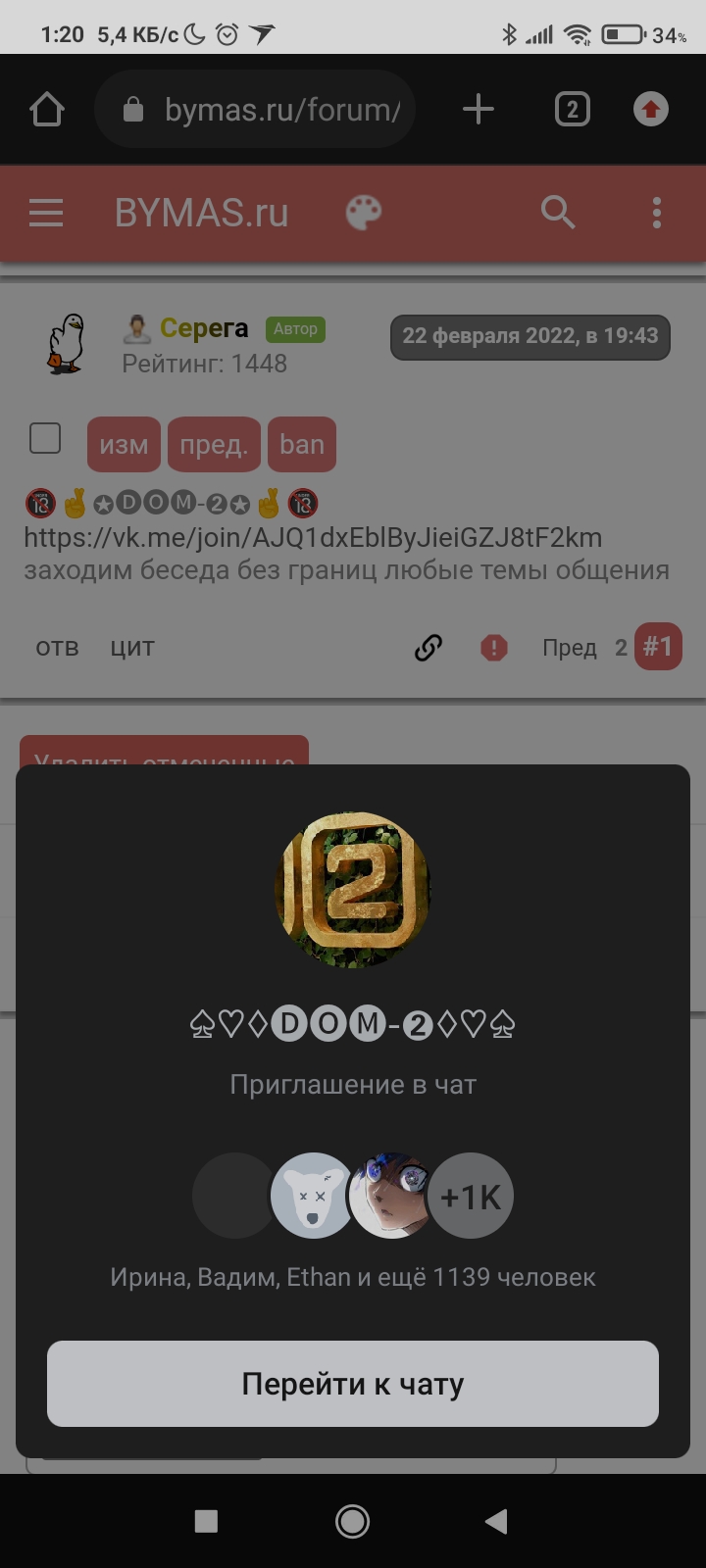706x1568 pixels.
Task: Tap the 'пред.' warning button
Action: pos(214,445)
